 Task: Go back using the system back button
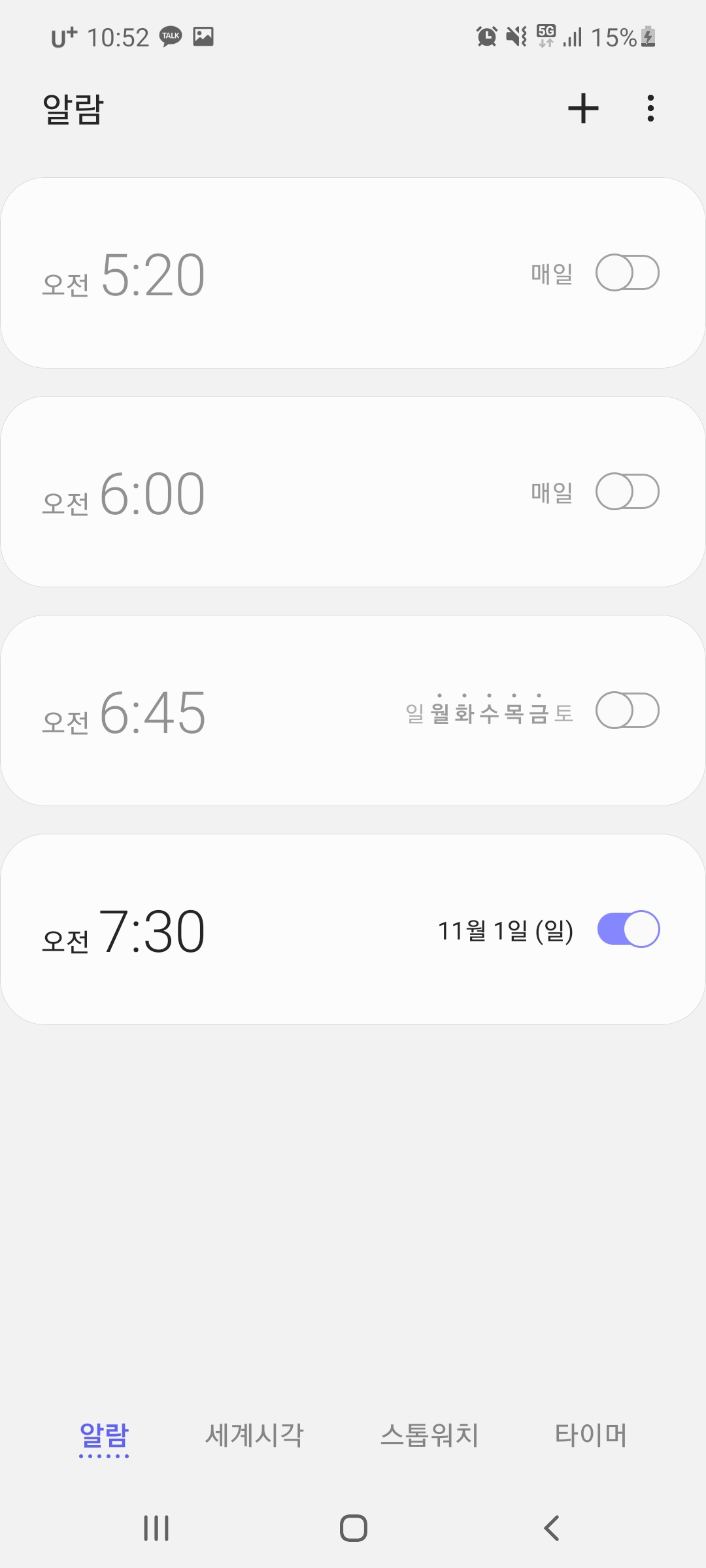[x=551, y=1528]
